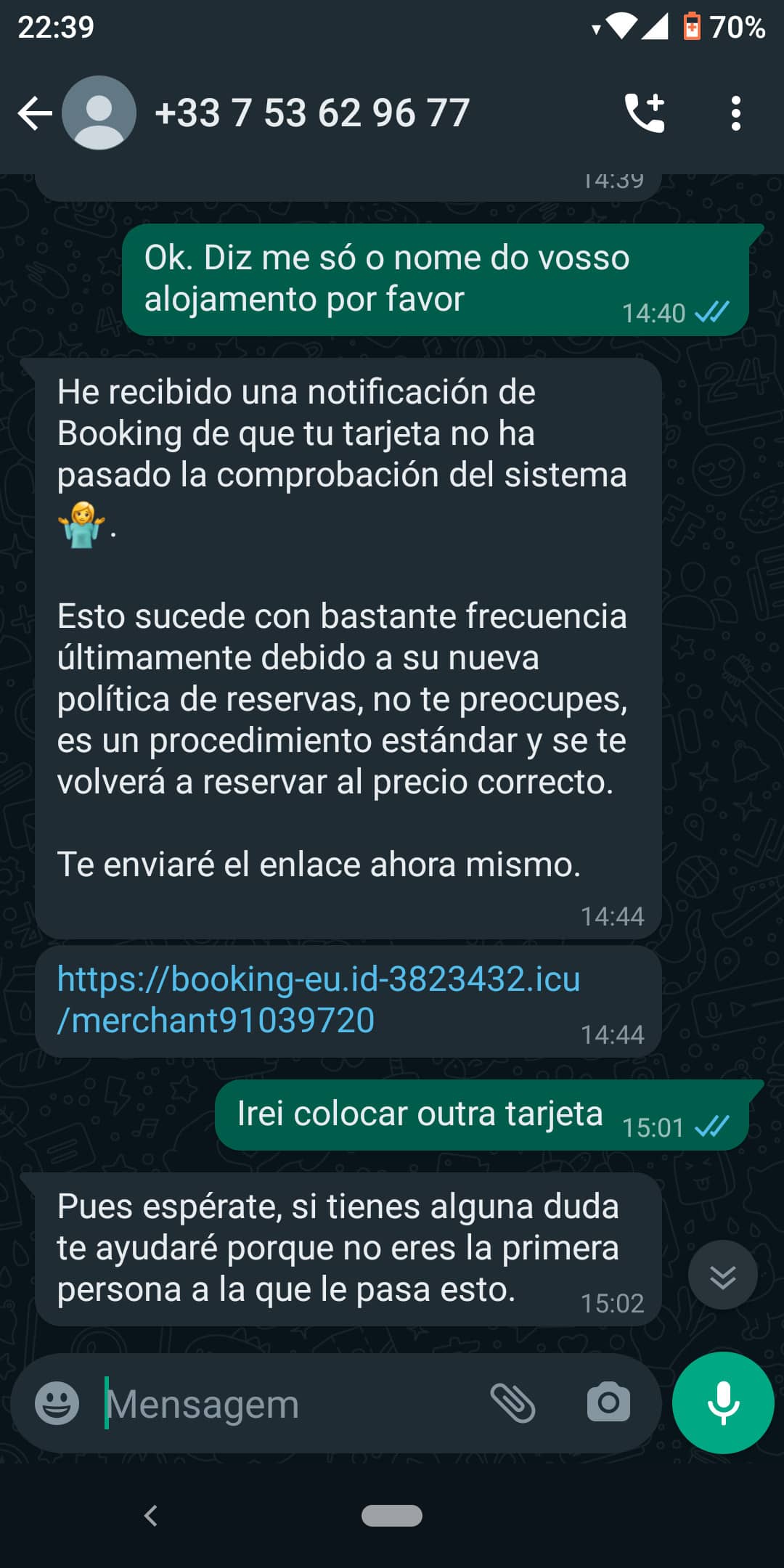This screenshot has width=784, height=1568.
Task: Open the emoji picker
Action: click(57, 1403)
